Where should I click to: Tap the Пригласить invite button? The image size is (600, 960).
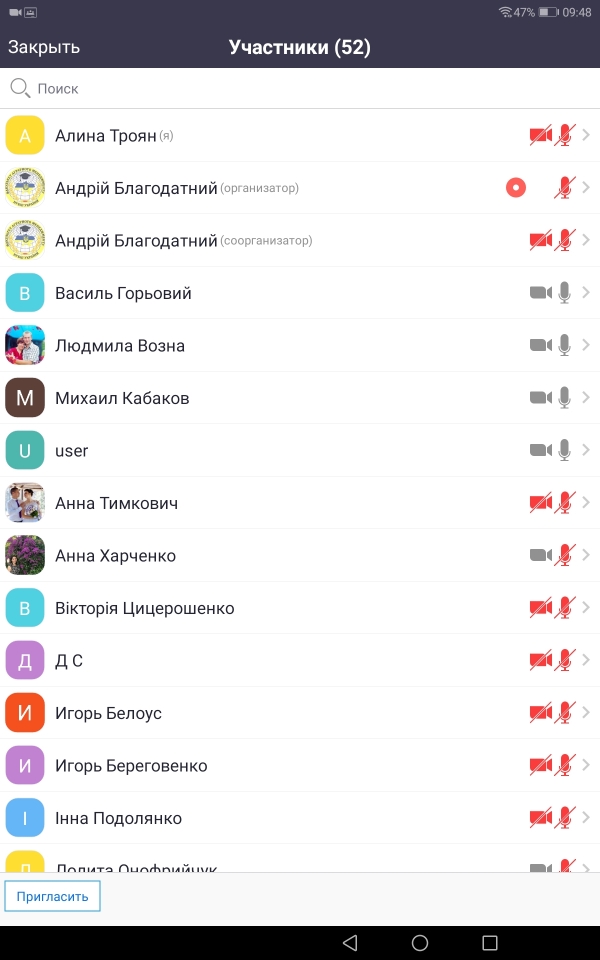point(52,896)
